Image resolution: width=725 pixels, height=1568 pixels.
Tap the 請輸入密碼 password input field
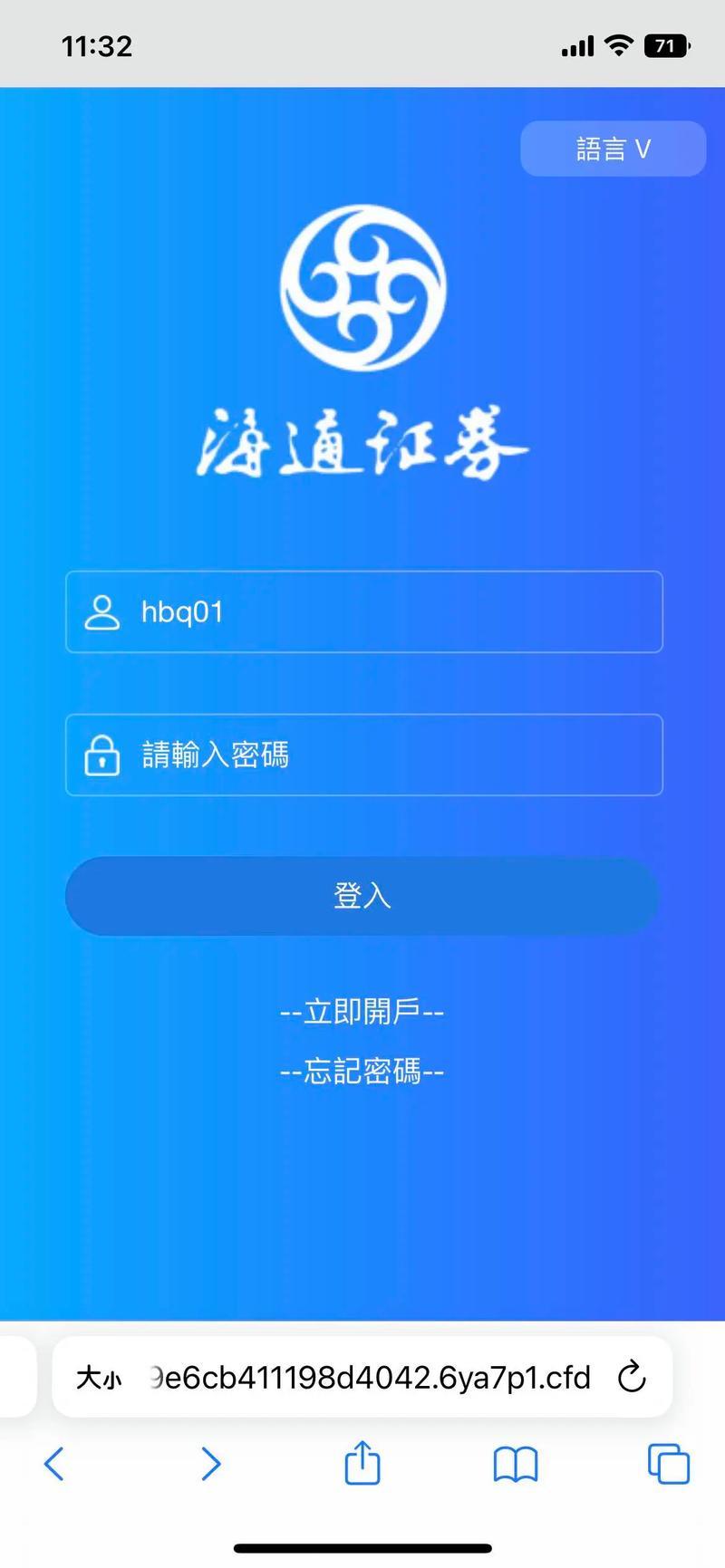[362, 755]
